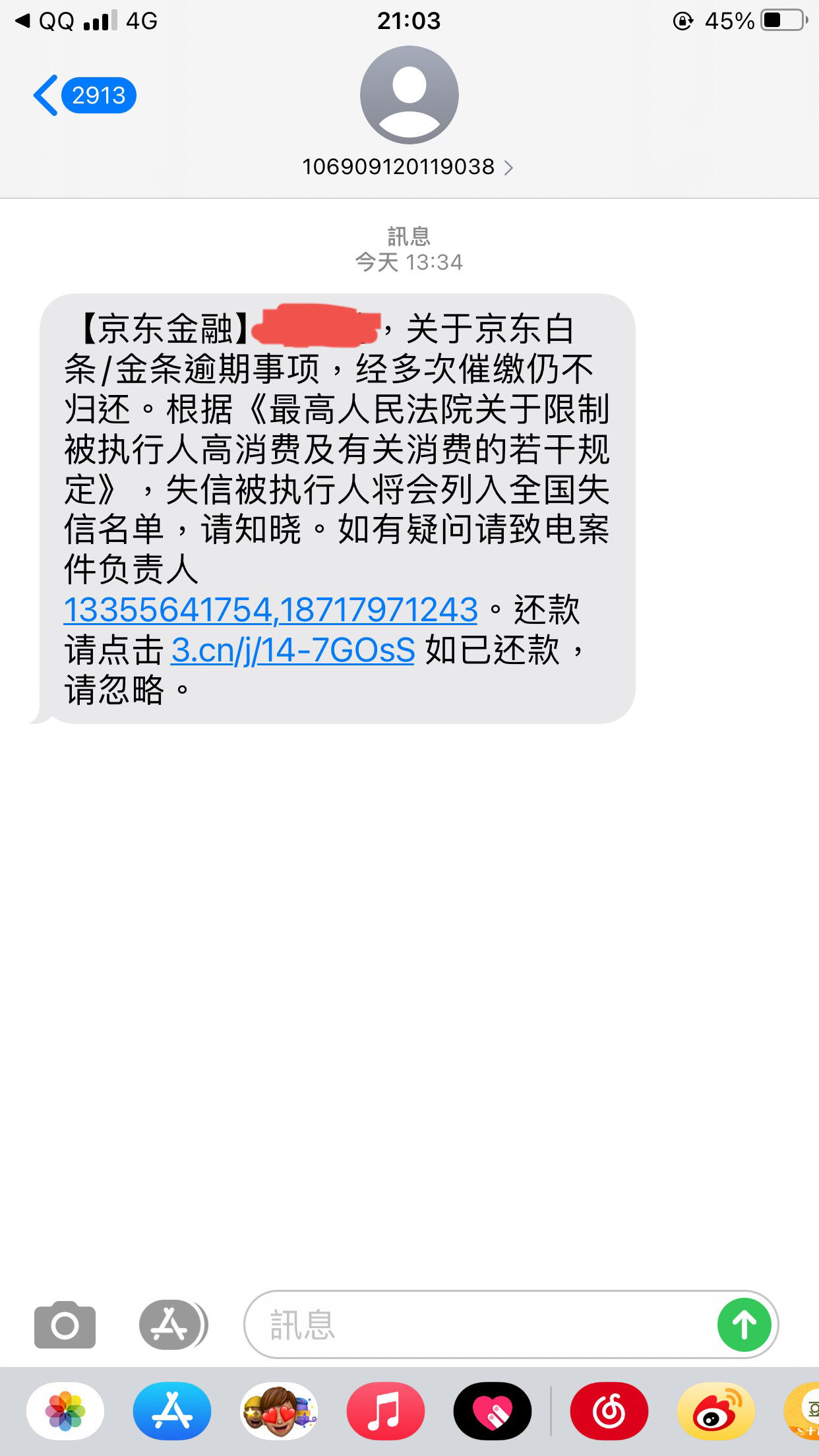Open the NetEase Cloud Music app

tap(609, 1412)
